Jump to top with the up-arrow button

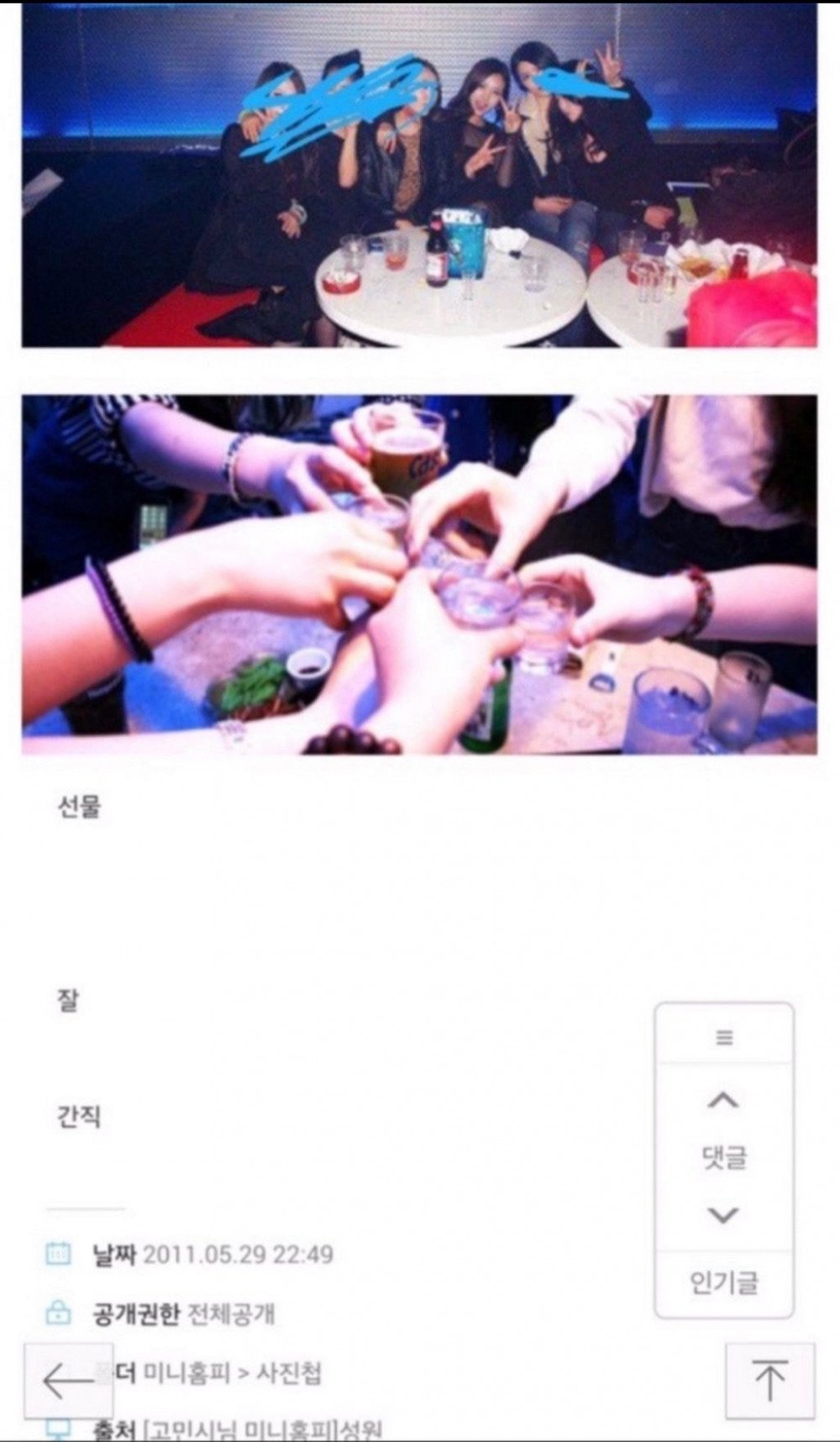click(769, 1381)
